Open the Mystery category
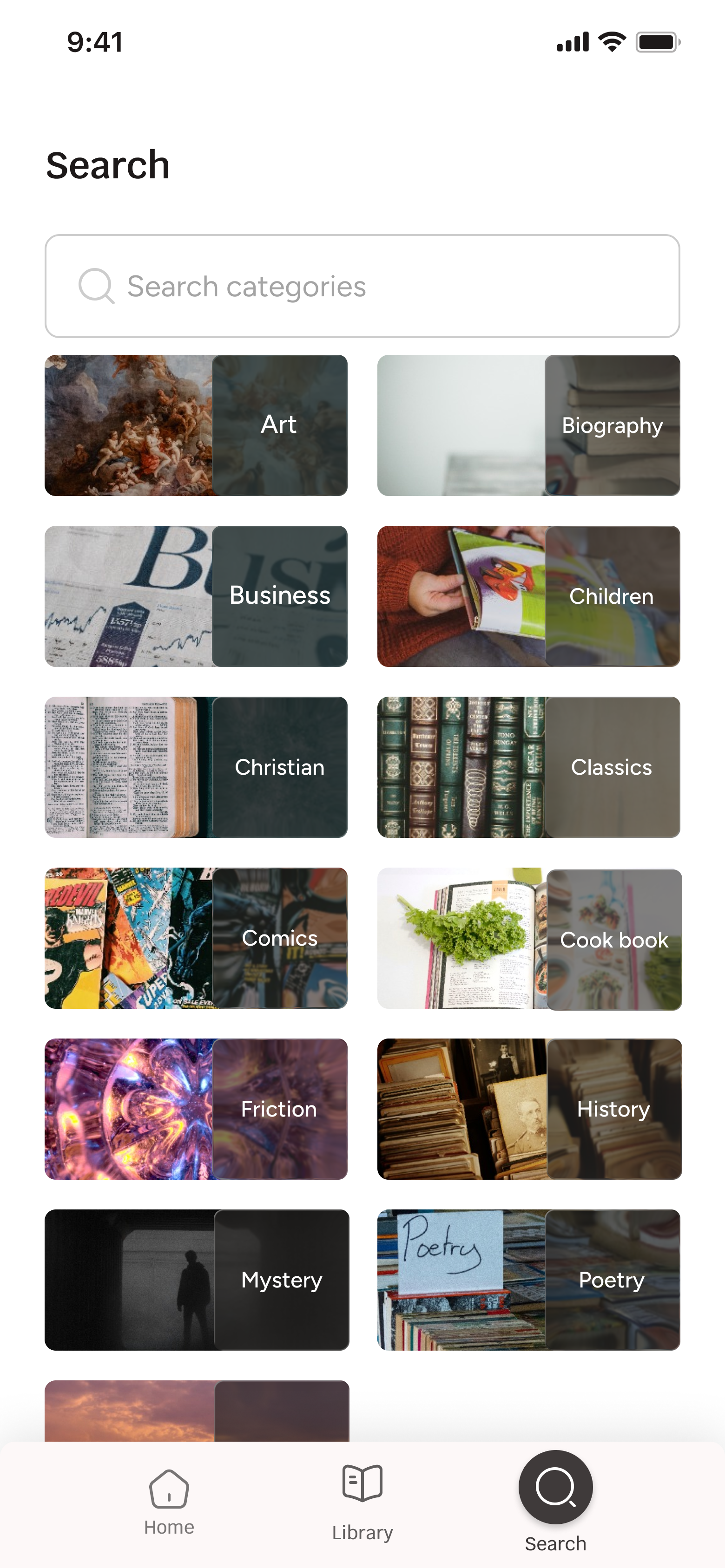The height and width of the screenshot is (1568, 725). (196, 1280)
